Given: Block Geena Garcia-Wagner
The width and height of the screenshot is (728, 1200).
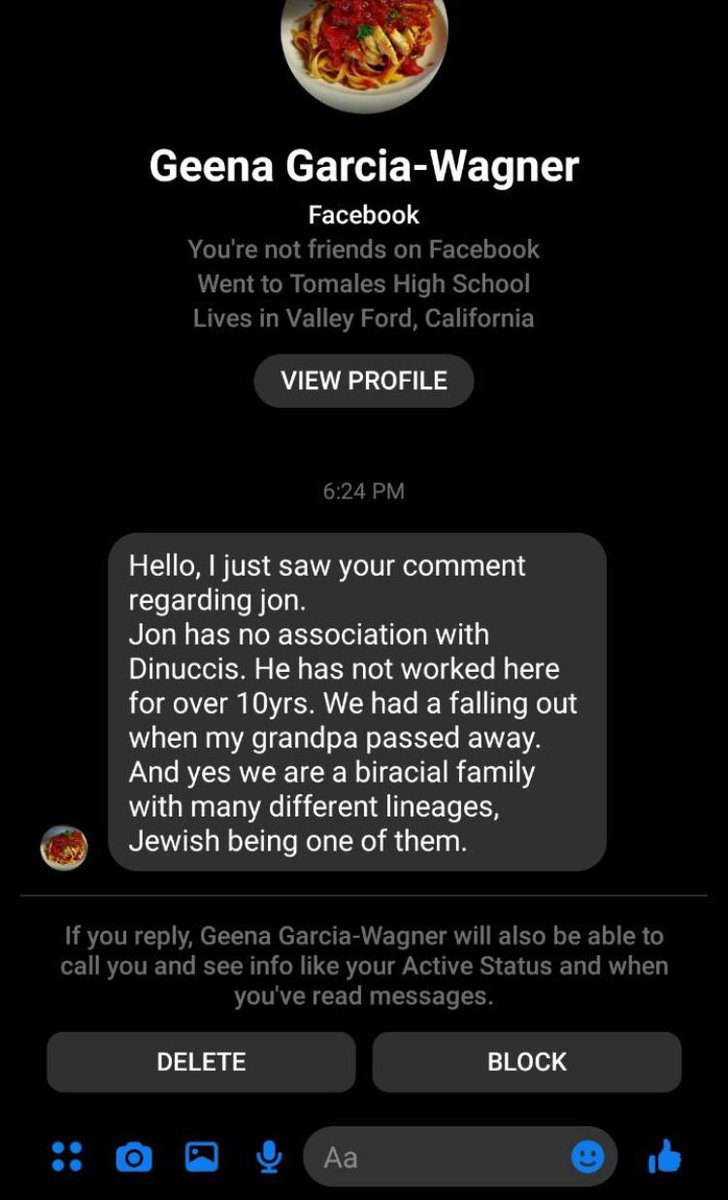Looking at the screenshot, I should 527,1062.
